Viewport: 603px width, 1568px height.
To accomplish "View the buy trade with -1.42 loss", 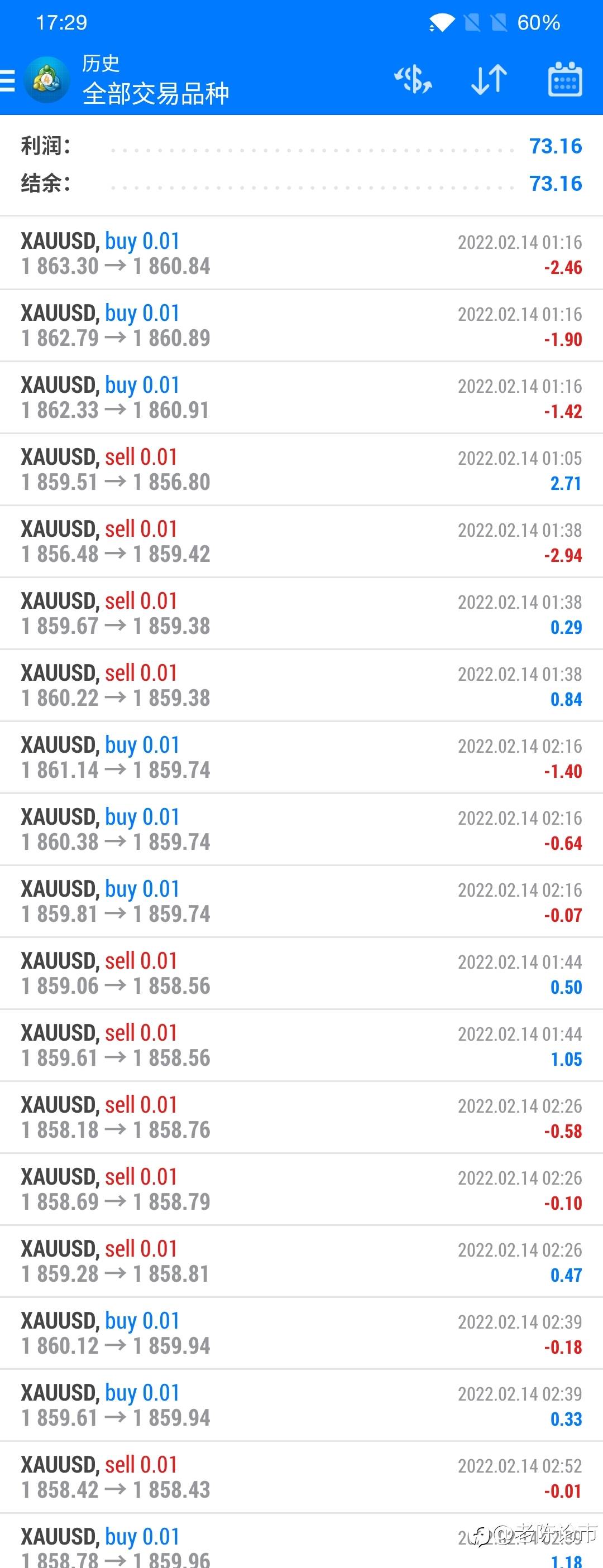I will pos(301,397).
